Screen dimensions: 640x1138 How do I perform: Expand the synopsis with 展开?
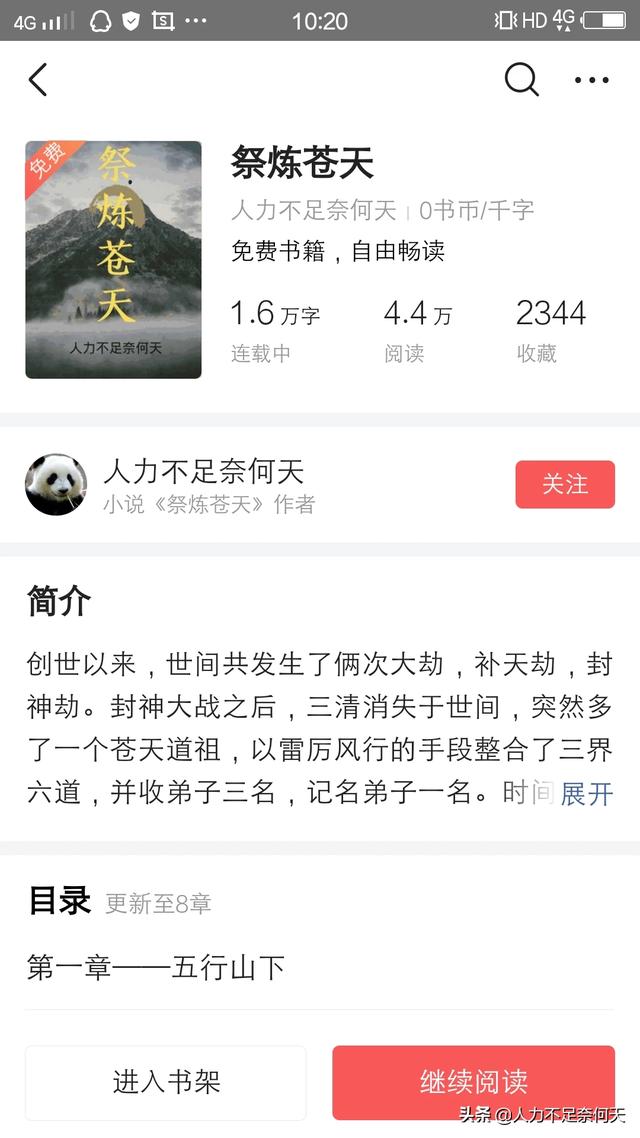(x=586, y=794)
